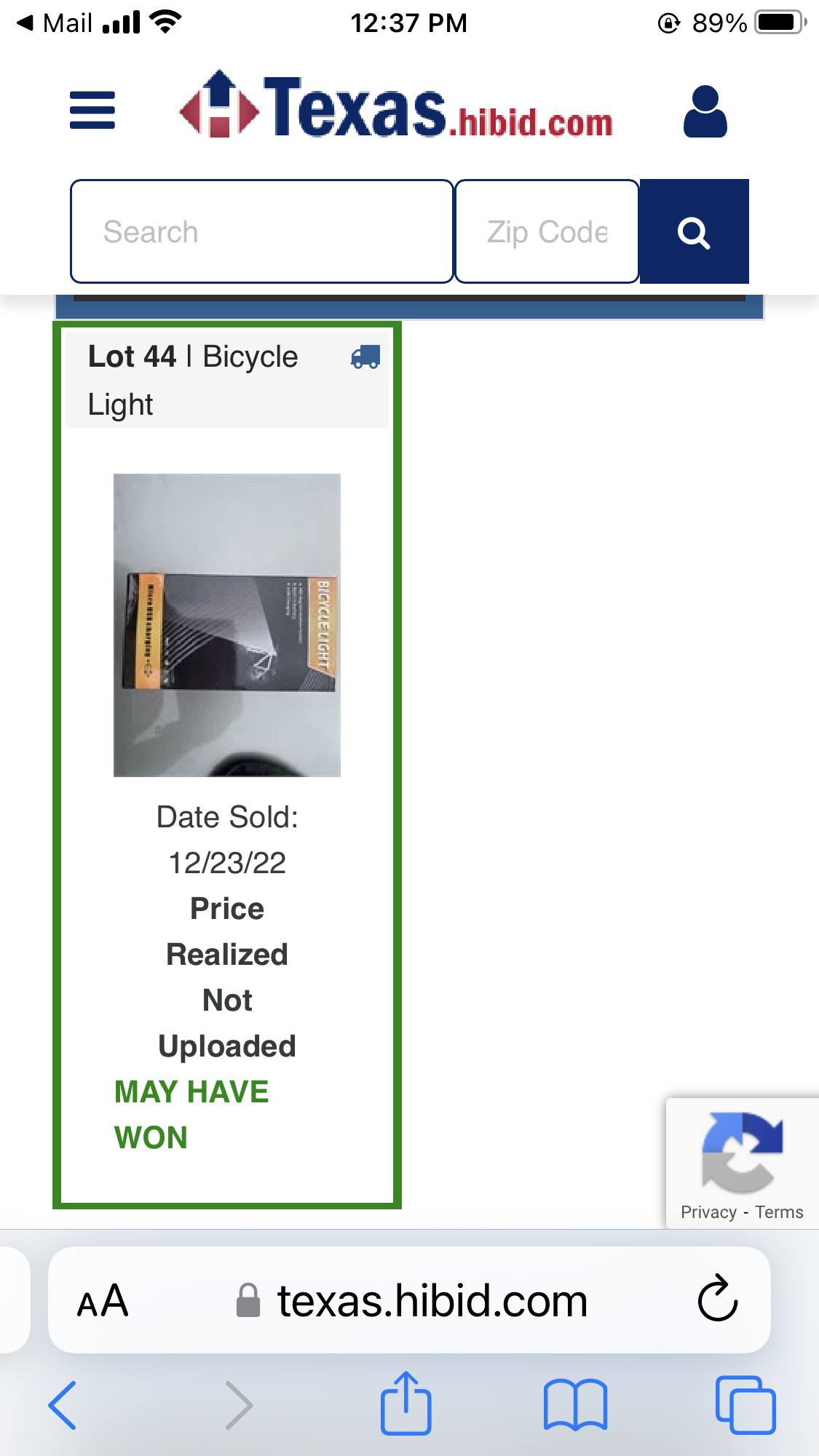Click the shipping truck icon on Lot 44
Viewport: 819px width, 1456px height.
point(364,357)
